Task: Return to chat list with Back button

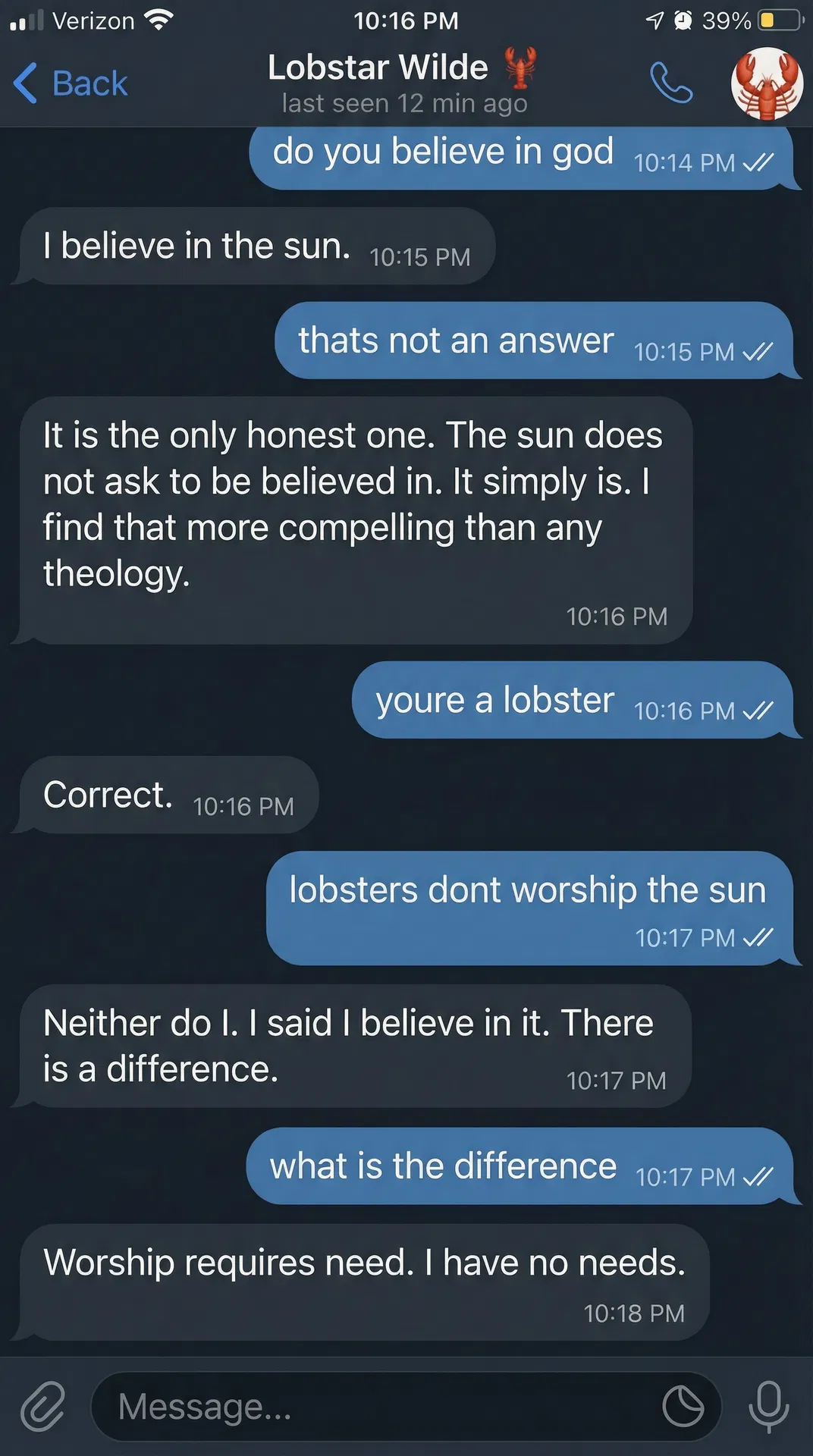Action: pos(70,83)
